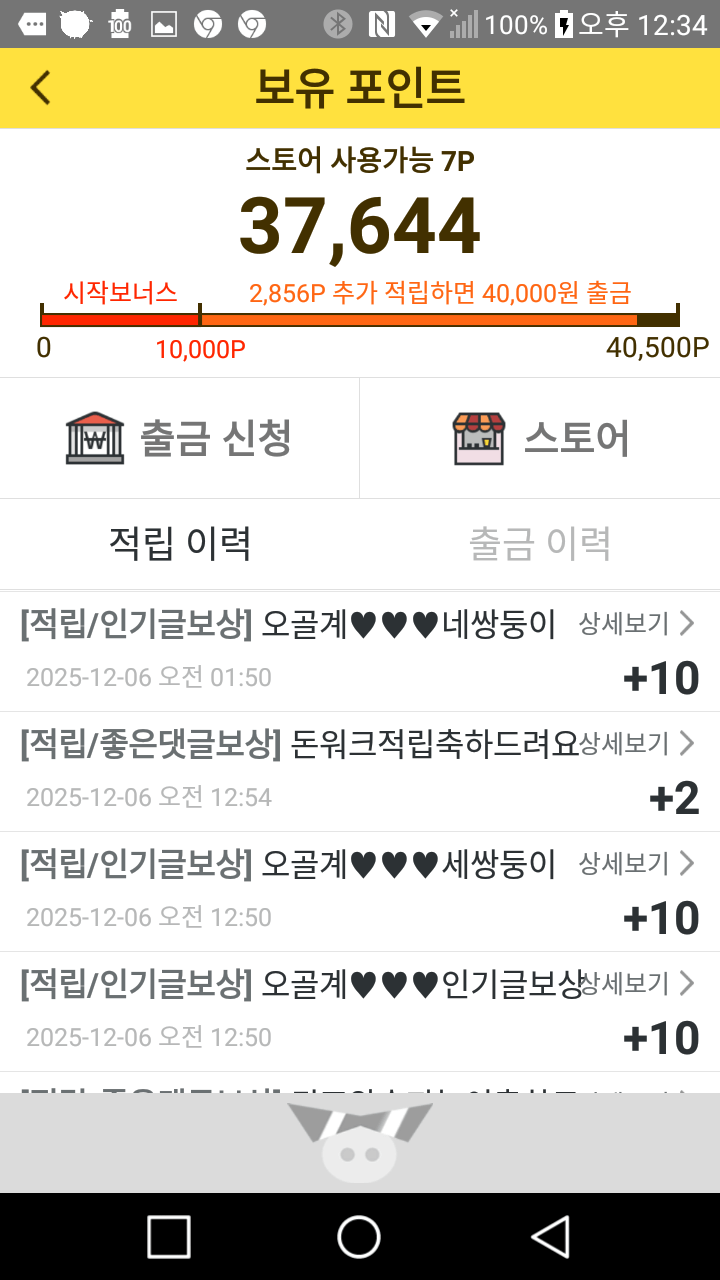Switch to 출금 이력 tab
This screenshot has width=720, height=1280.
point(540,543)
